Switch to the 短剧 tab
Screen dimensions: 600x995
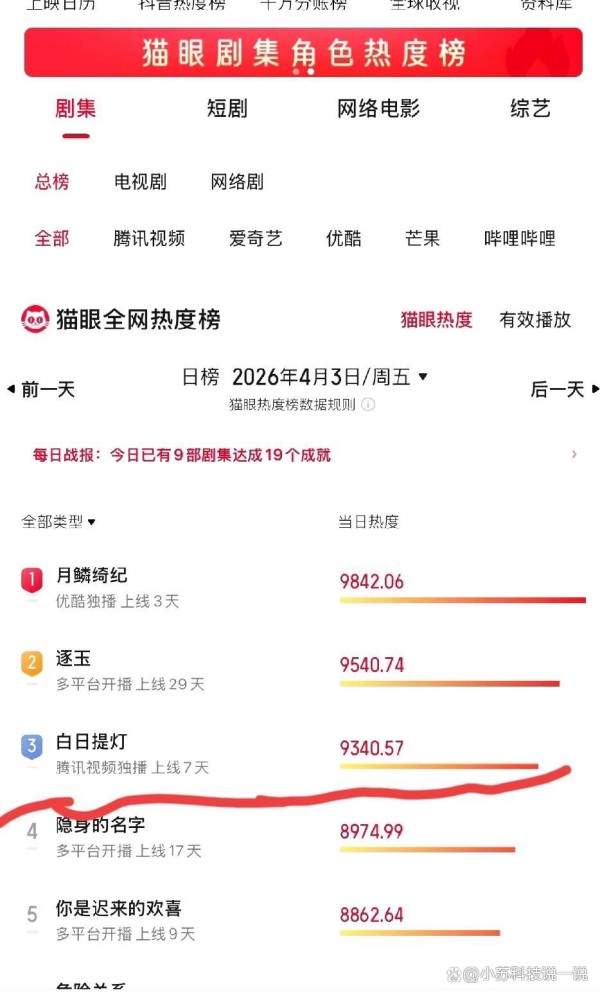[x=227, y=109]
